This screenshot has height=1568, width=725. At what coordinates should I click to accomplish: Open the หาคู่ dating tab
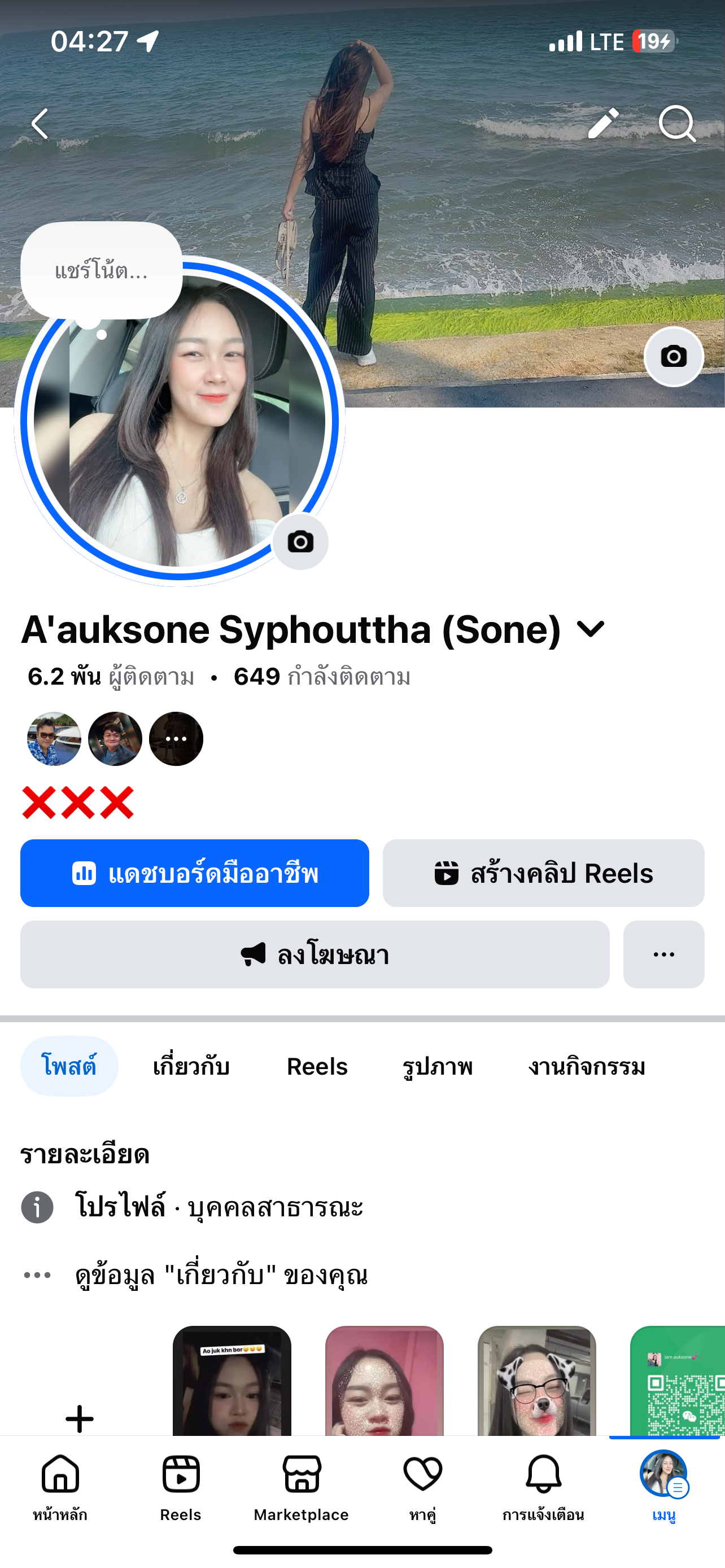(x=422, y=1486)
